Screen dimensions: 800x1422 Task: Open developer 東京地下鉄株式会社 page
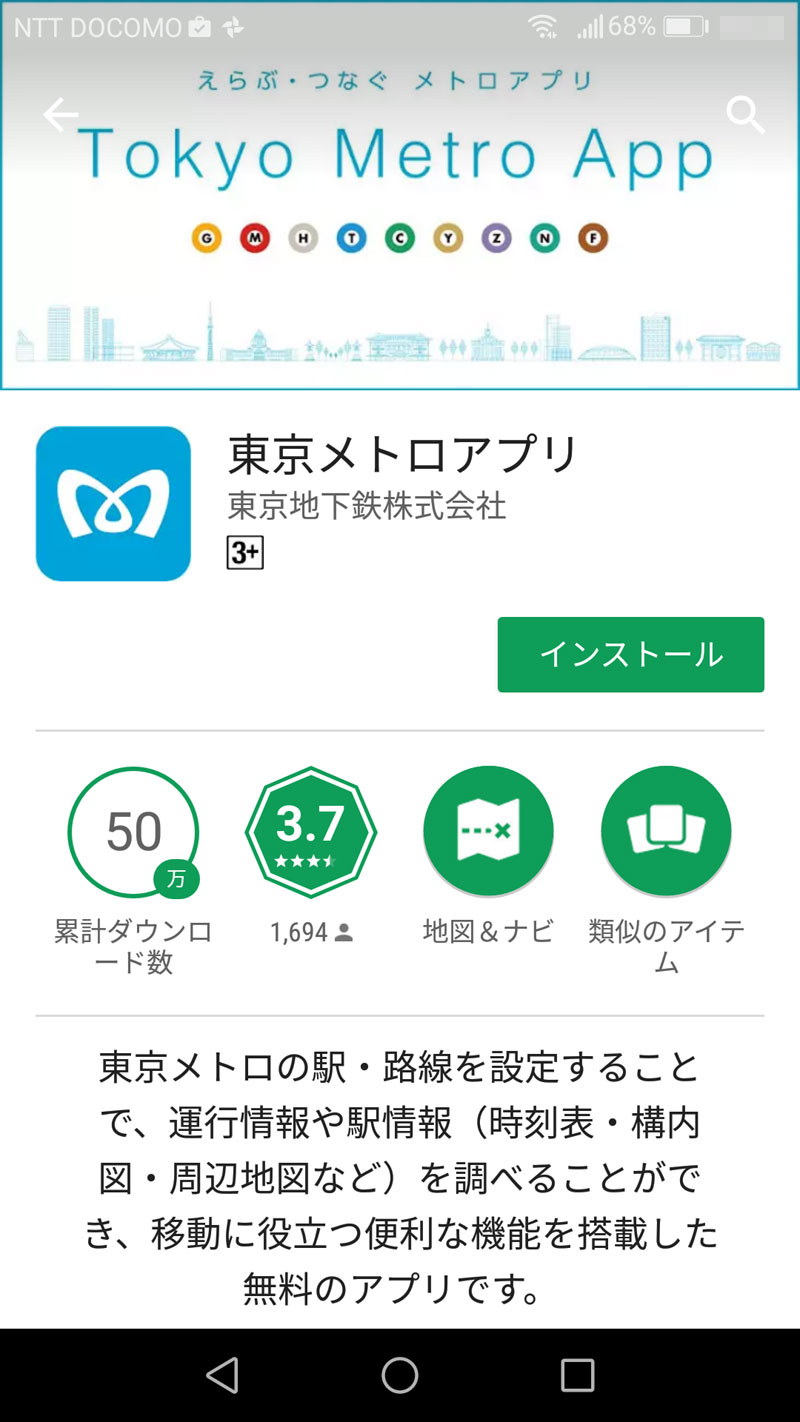click(x=367, y=506)
